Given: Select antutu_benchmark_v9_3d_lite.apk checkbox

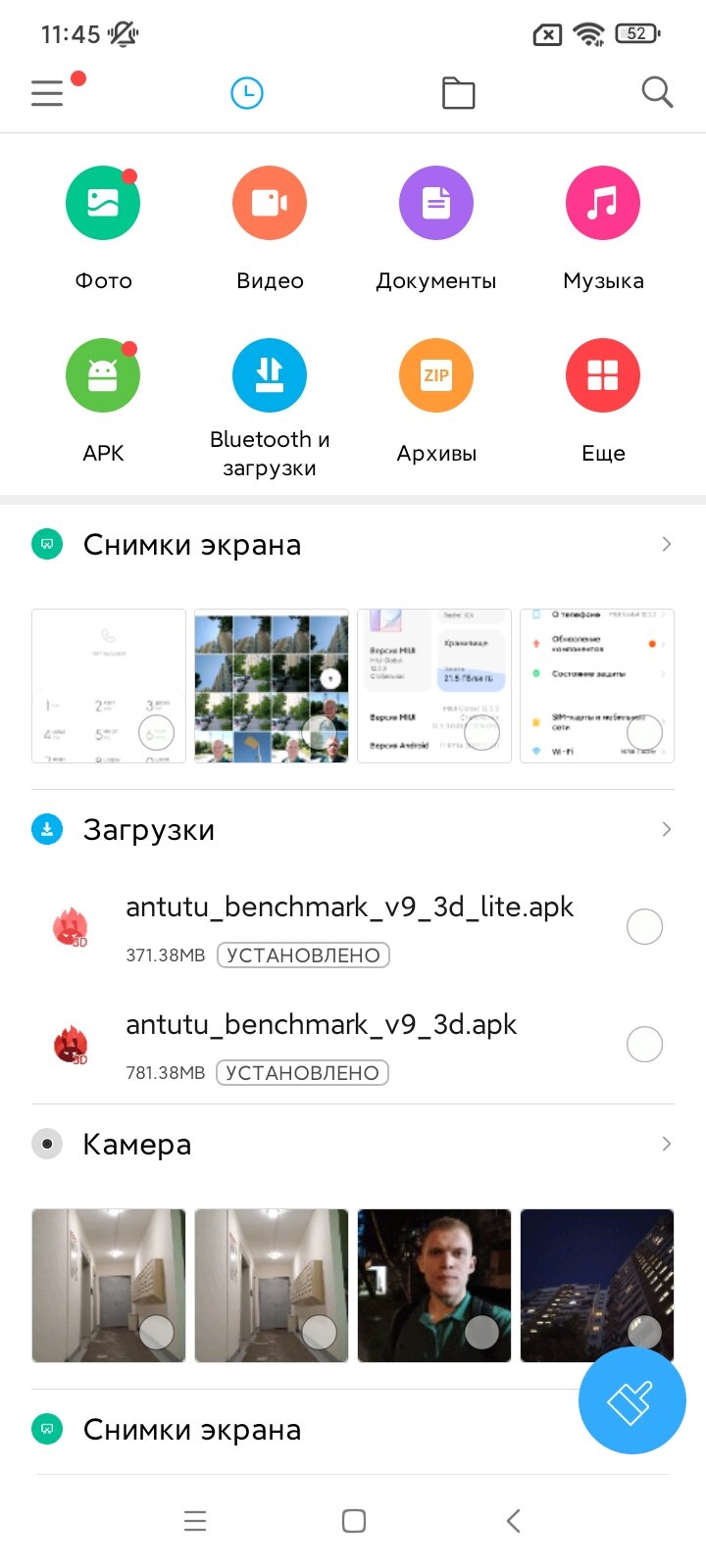Looking at the screenshot, I should pos(644,926).
